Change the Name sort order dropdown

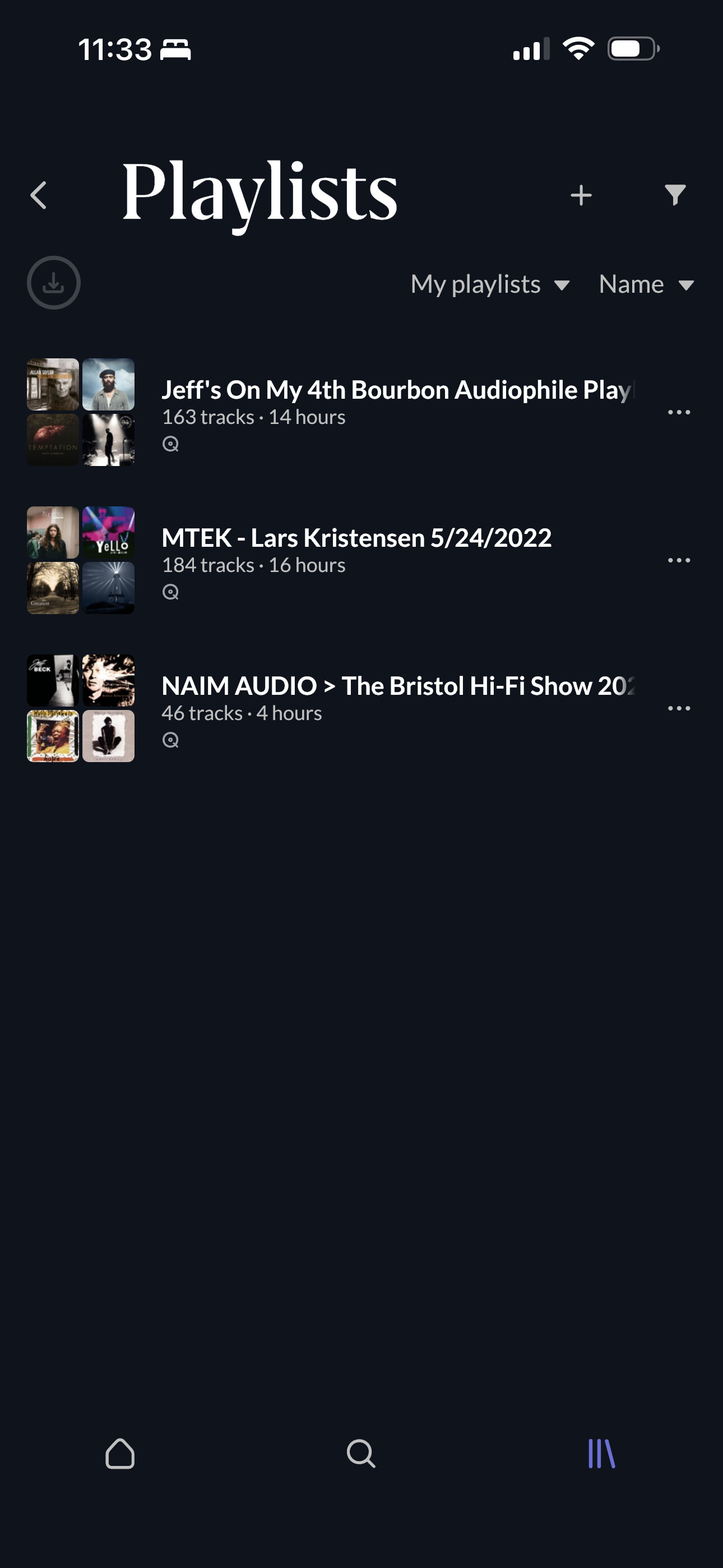click(646, 284)
